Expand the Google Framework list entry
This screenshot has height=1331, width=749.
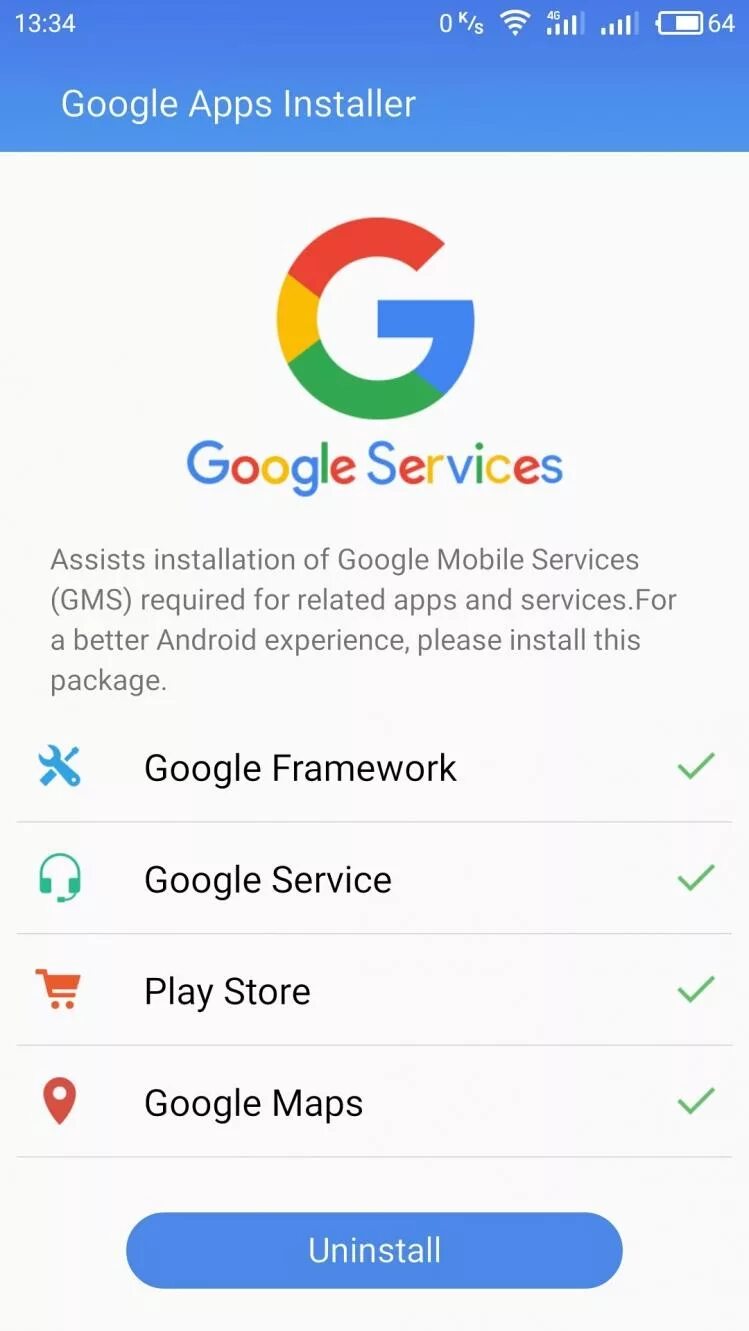300,767
